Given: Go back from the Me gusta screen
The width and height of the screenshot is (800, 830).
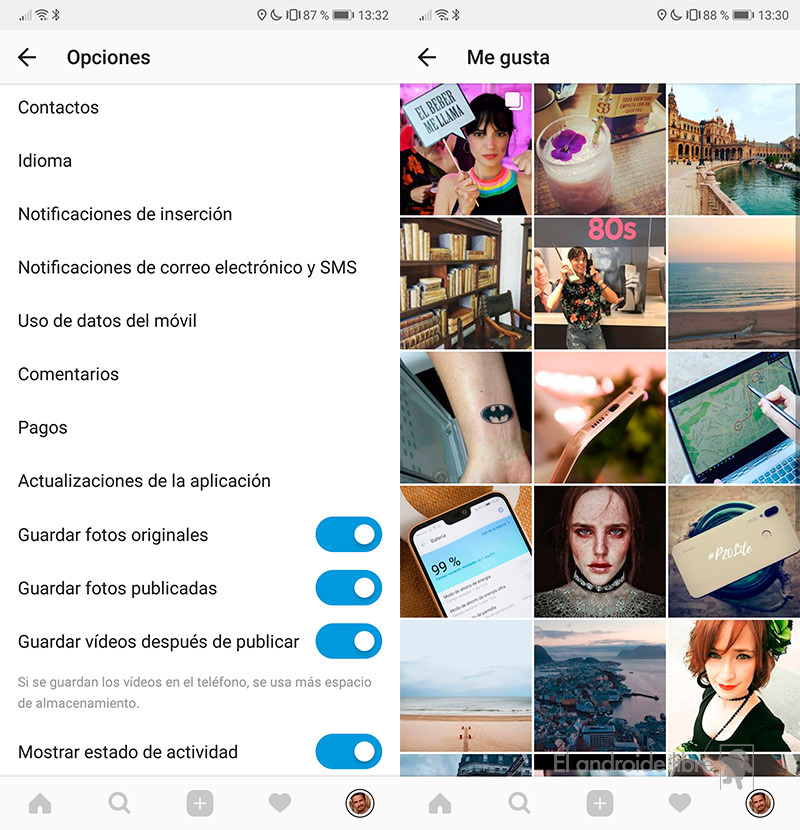Looking at the screenshot, I should pos(427,57).
